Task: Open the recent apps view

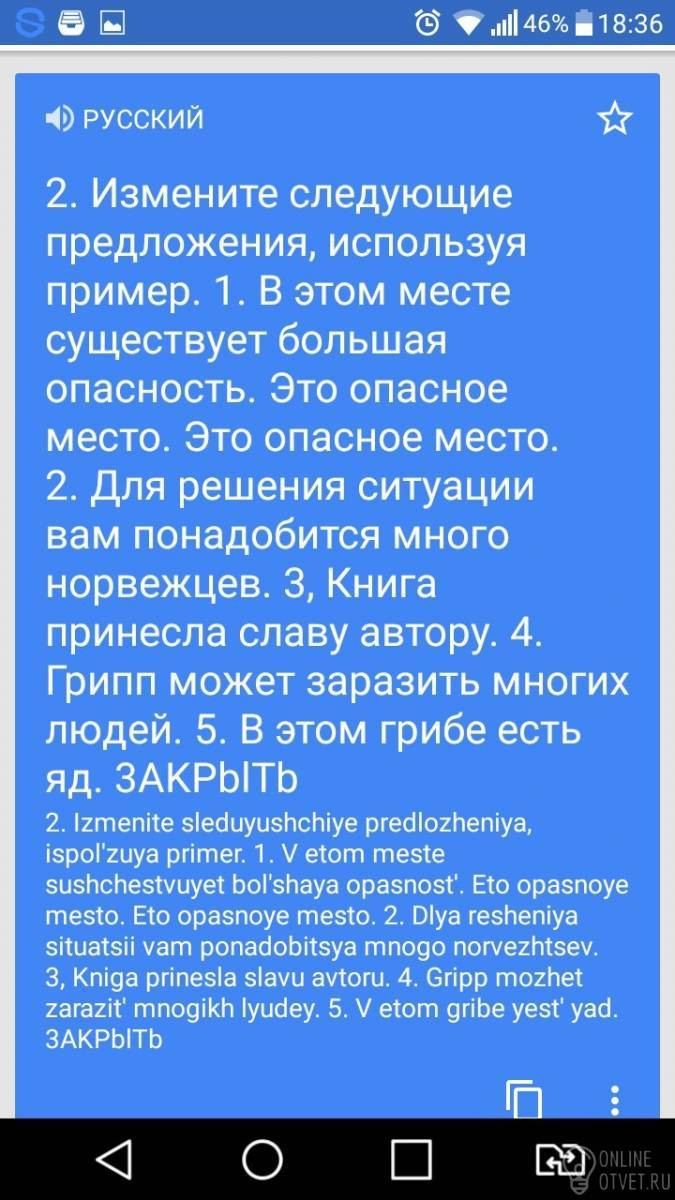Action: pyautogui.click(x=411, y=1160)
